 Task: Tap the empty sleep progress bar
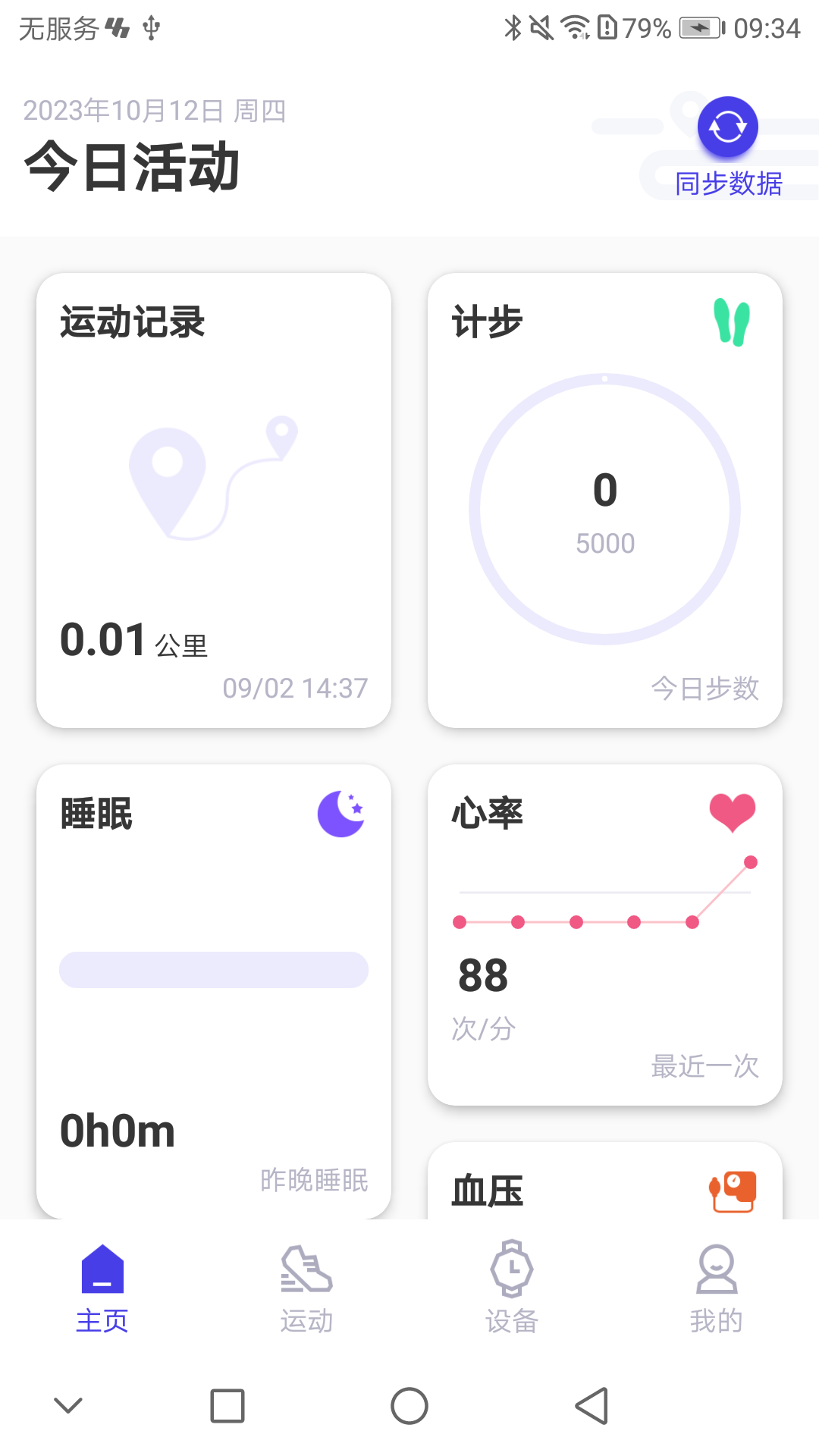[x=213, y=970]
